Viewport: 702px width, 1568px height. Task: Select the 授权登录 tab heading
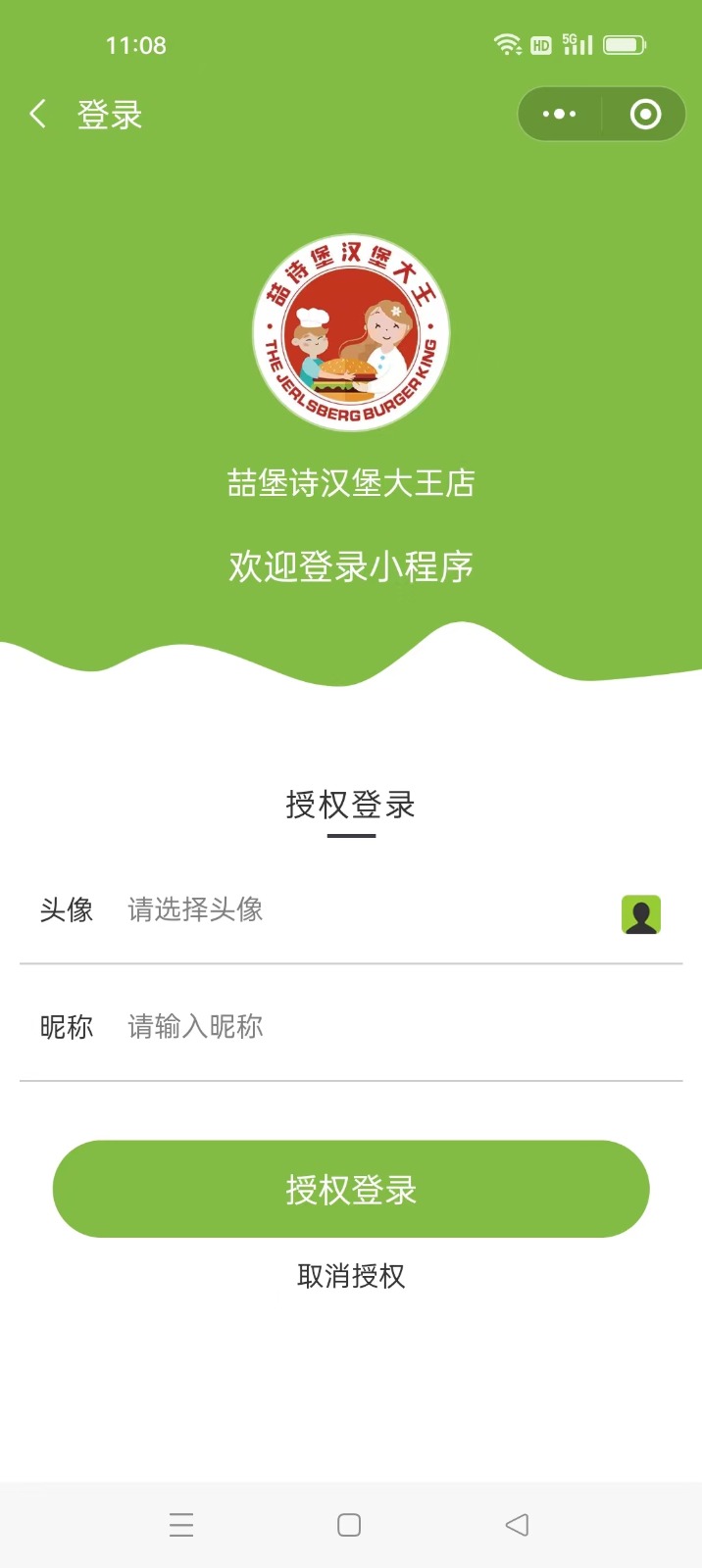(351, 806)
